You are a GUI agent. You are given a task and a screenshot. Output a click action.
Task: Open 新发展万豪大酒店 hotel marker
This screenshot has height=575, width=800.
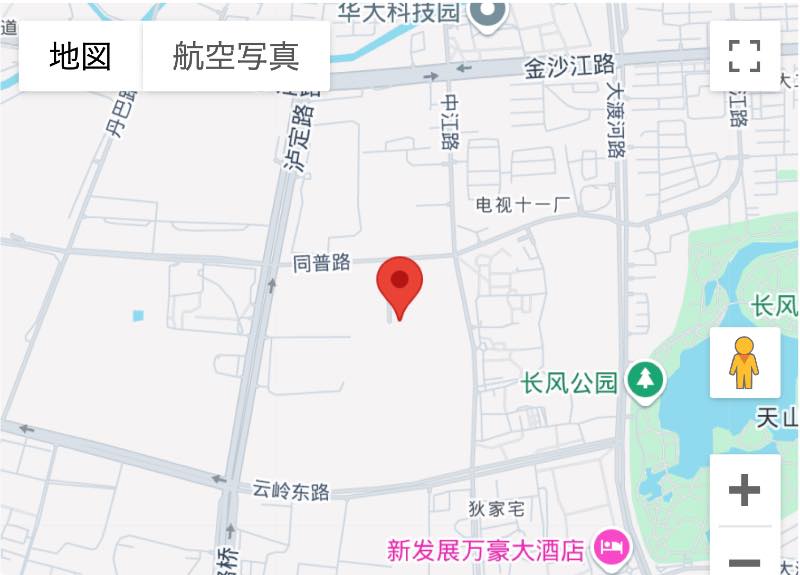tap(609, 547)
